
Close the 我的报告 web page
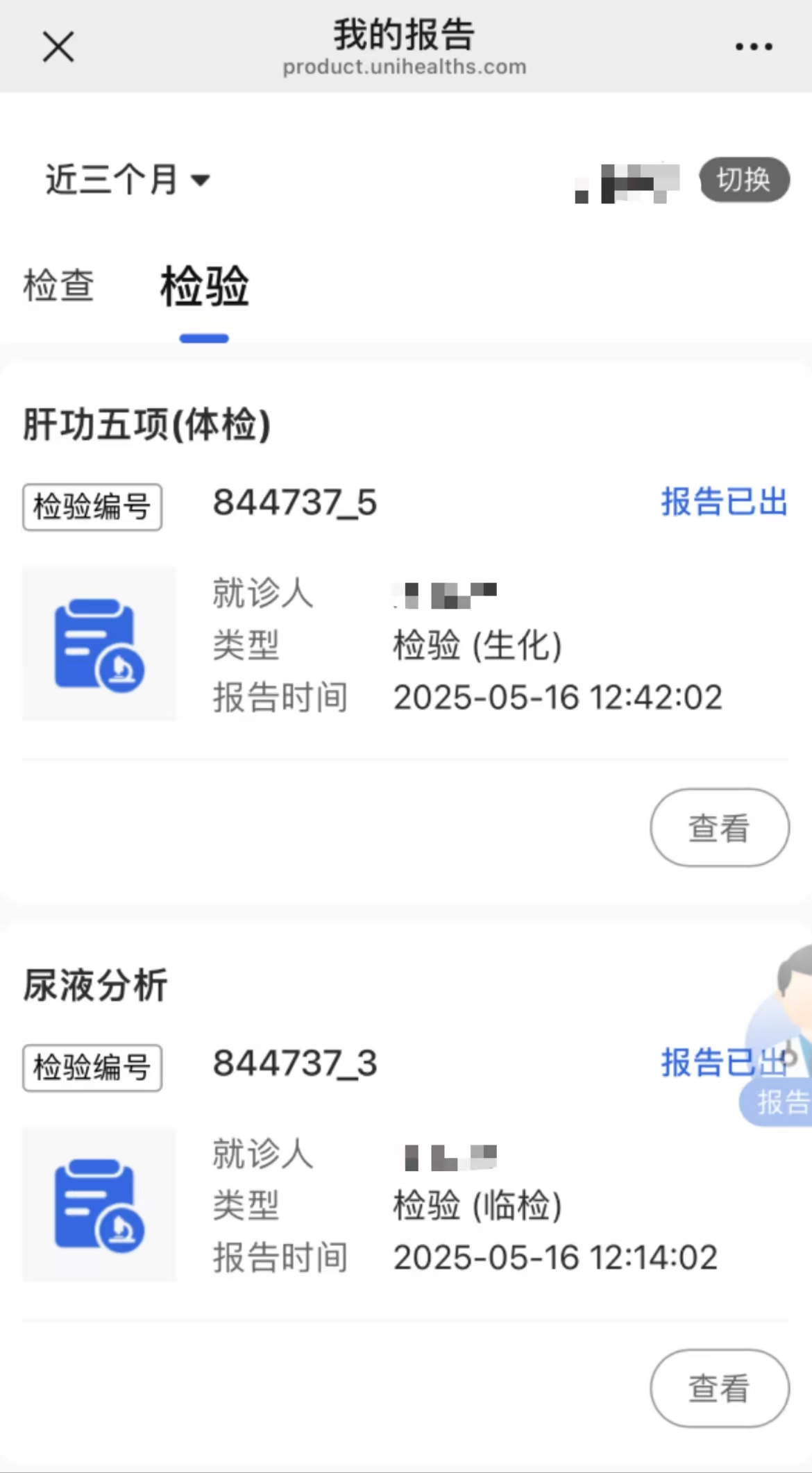(x=58, y=47)
